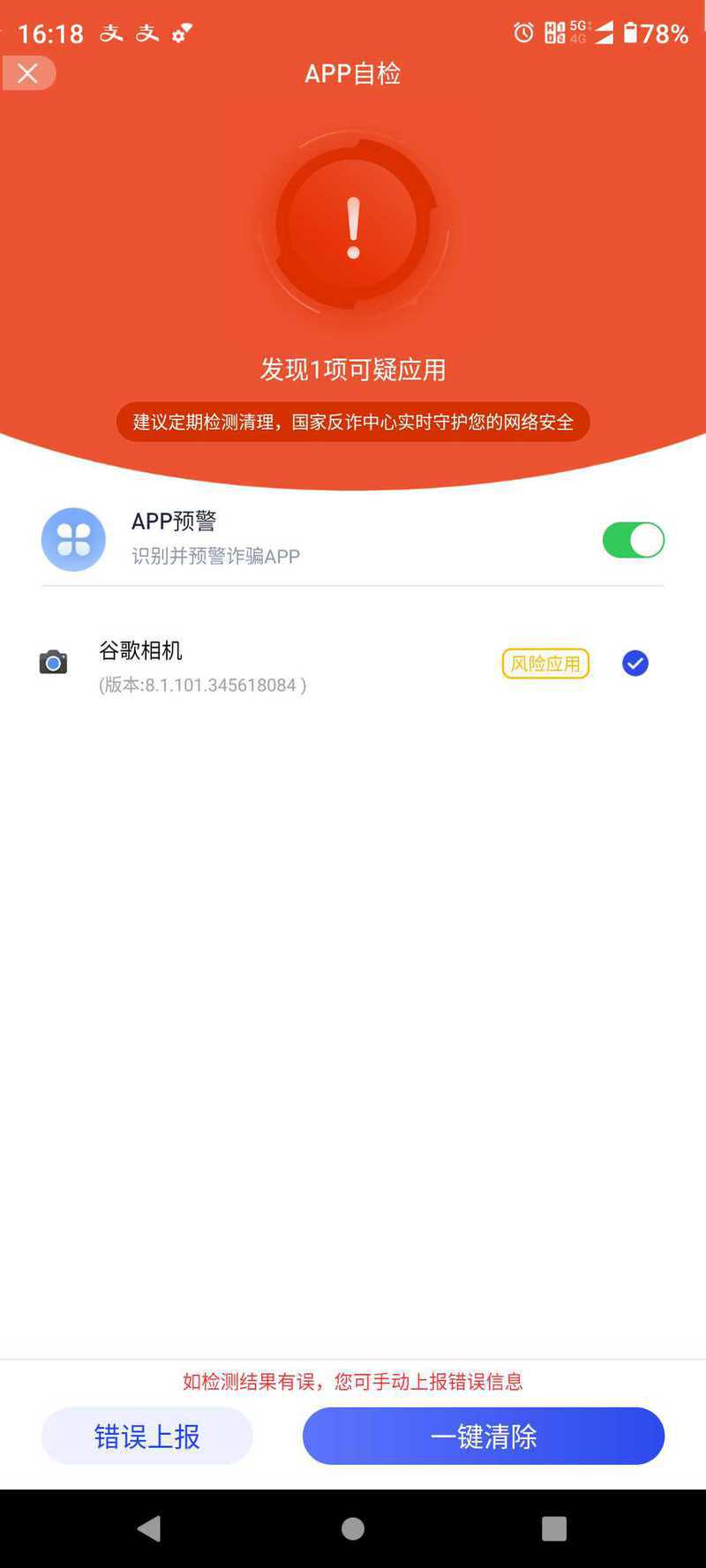Viewport: 706px width, 1568px height.
Task: Tap the 错误上报 button
Action: tap(146, 1437)
